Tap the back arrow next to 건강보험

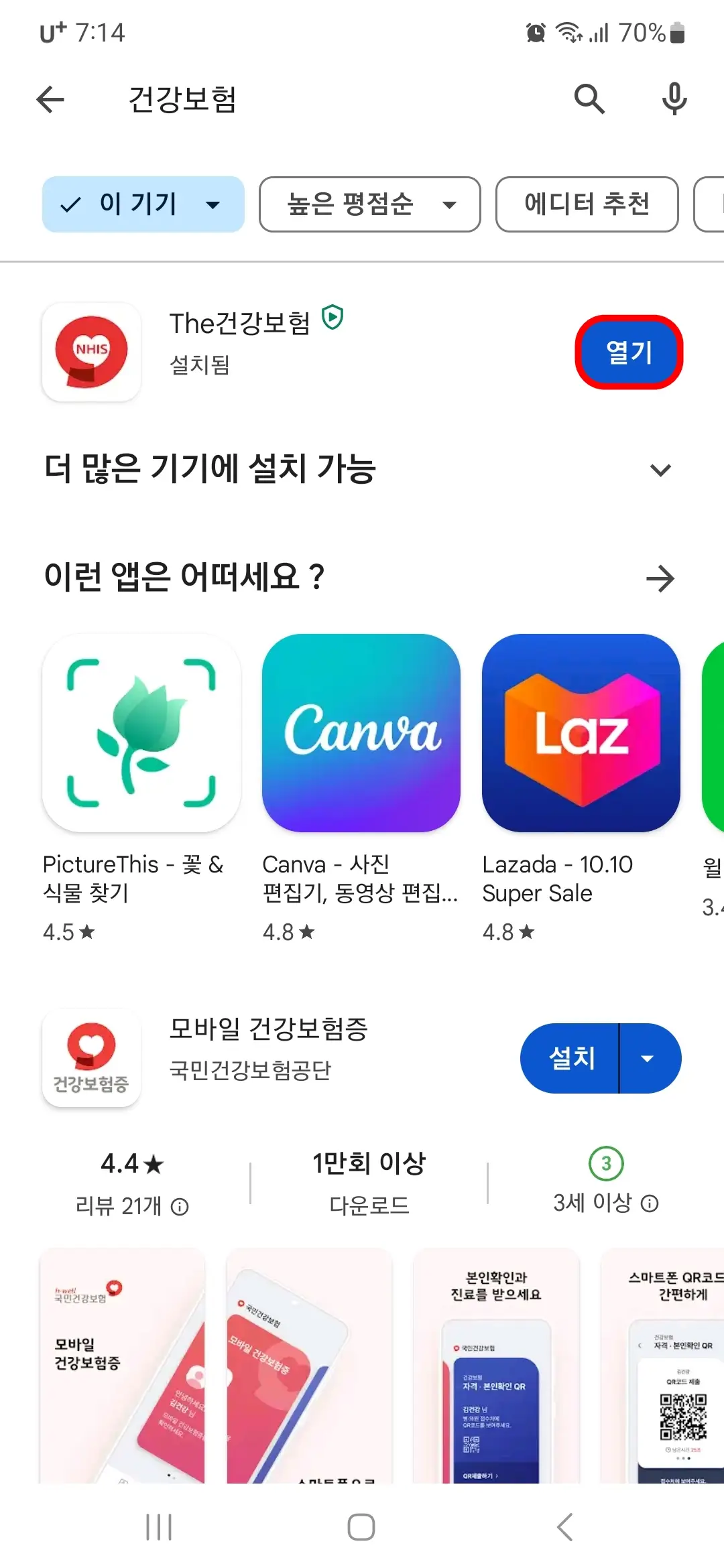[x=50, y=99]
